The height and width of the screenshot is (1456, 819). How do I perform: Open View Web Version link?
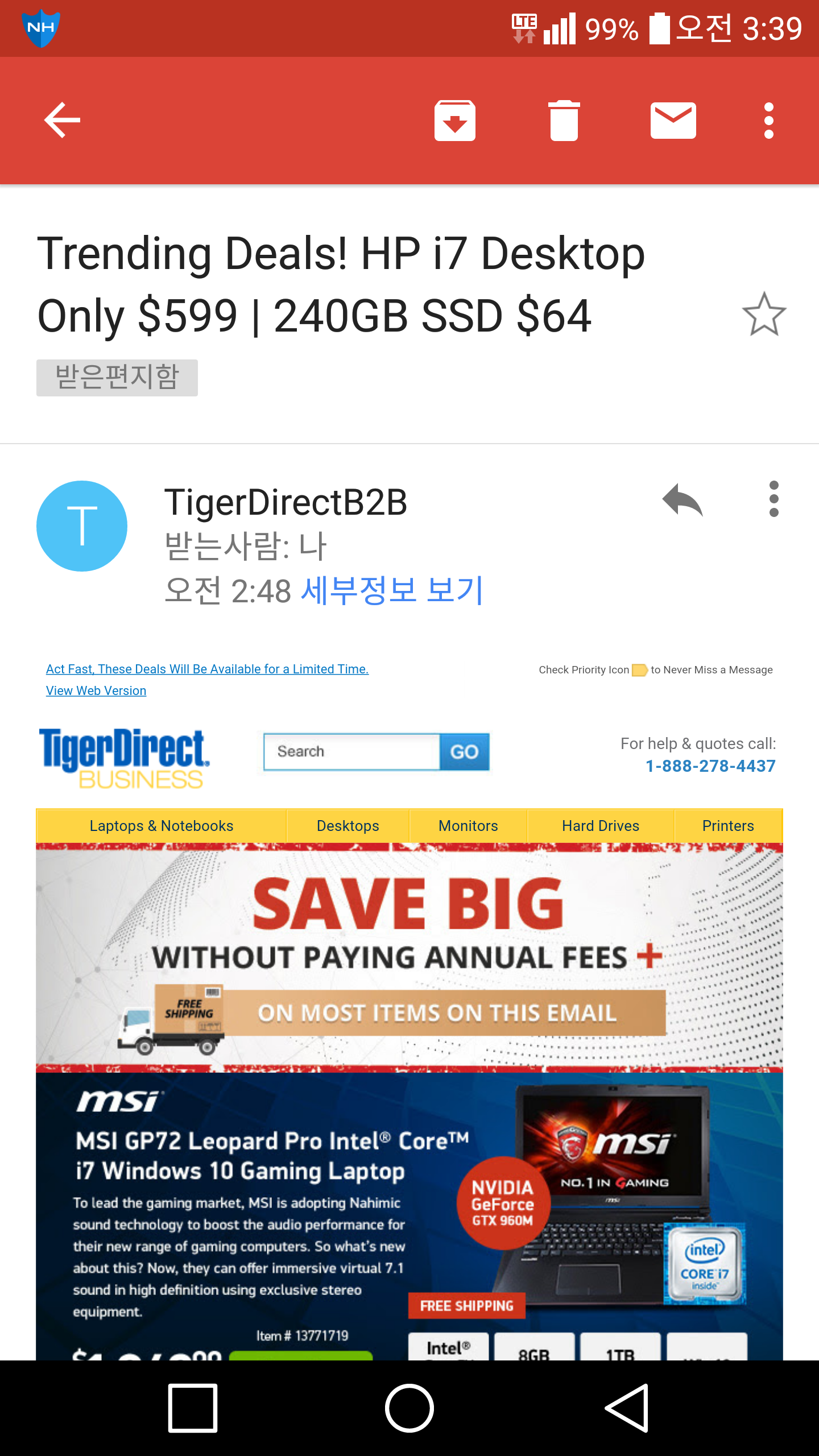pyautogui.click(x=96, y=690)
